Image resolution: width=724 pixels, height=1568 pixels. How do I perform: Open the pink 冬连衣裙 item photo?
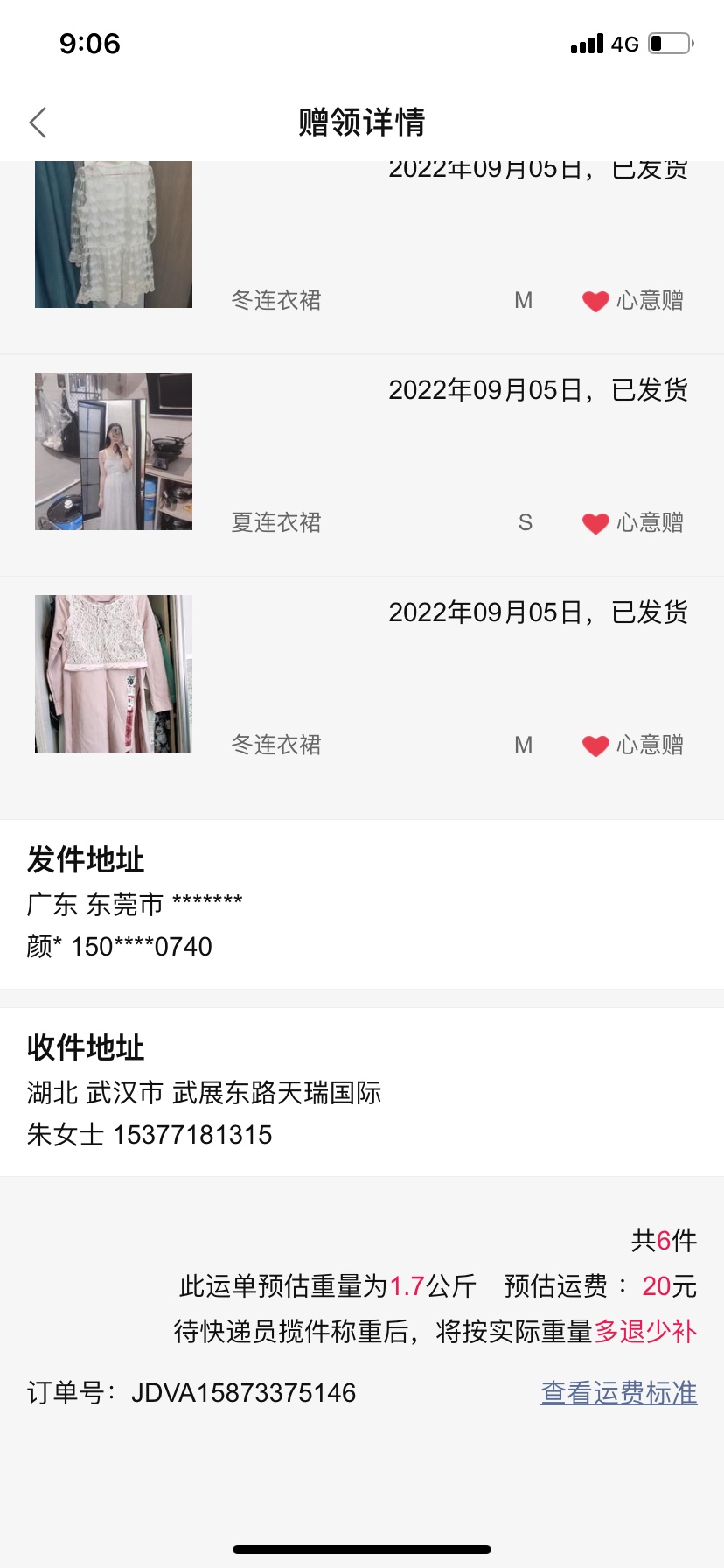114,674
